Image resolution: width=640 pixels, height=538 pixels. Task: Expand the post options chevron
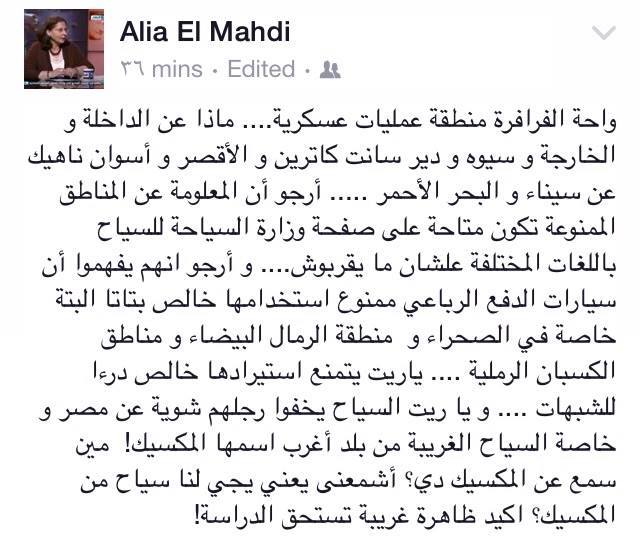(x=604, y=34)
